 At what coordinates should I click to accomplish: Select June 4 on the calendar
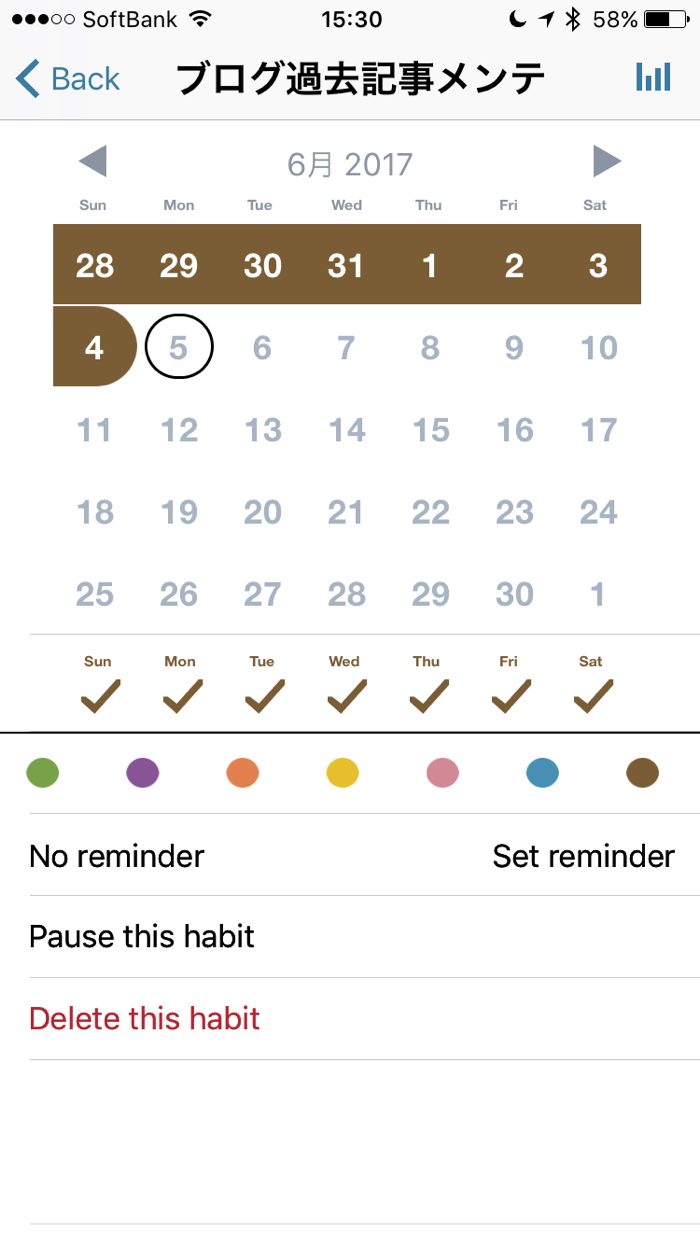94,347
